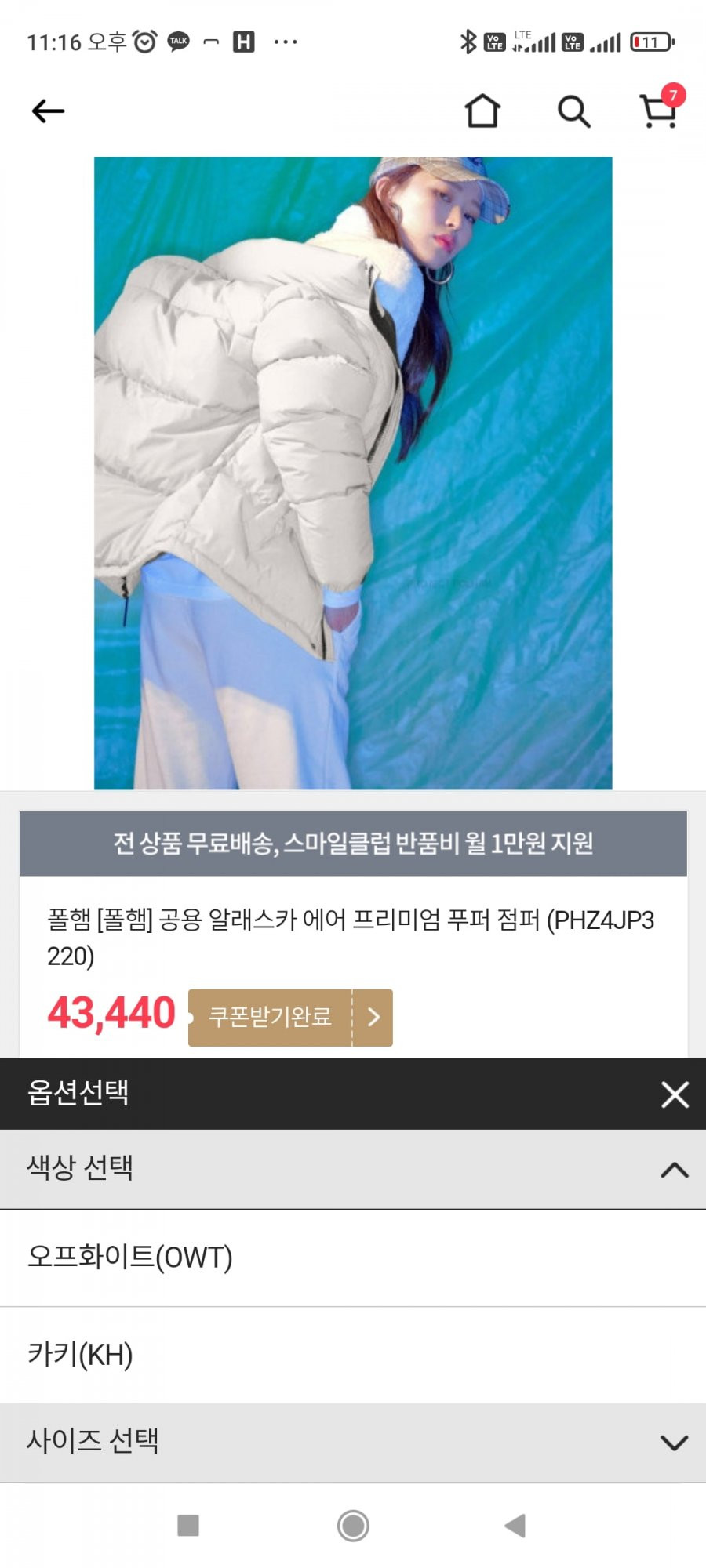Screen dimensions: 706x1568
Task: Tap the system home button
Action: pos(353,1526)
